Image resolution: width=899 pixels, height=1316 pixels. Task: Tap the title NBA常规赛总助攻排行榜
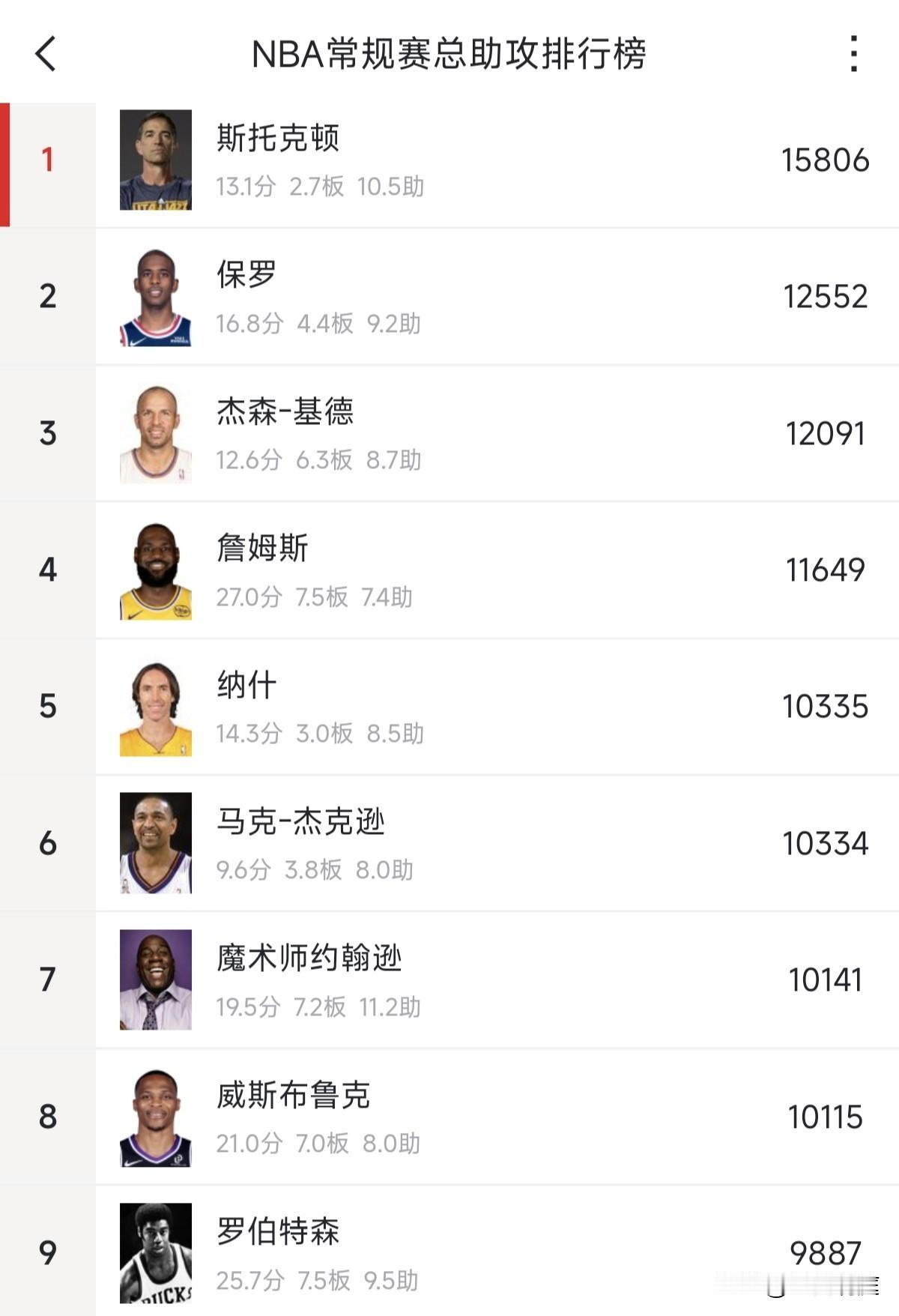[x=449, y=55]
